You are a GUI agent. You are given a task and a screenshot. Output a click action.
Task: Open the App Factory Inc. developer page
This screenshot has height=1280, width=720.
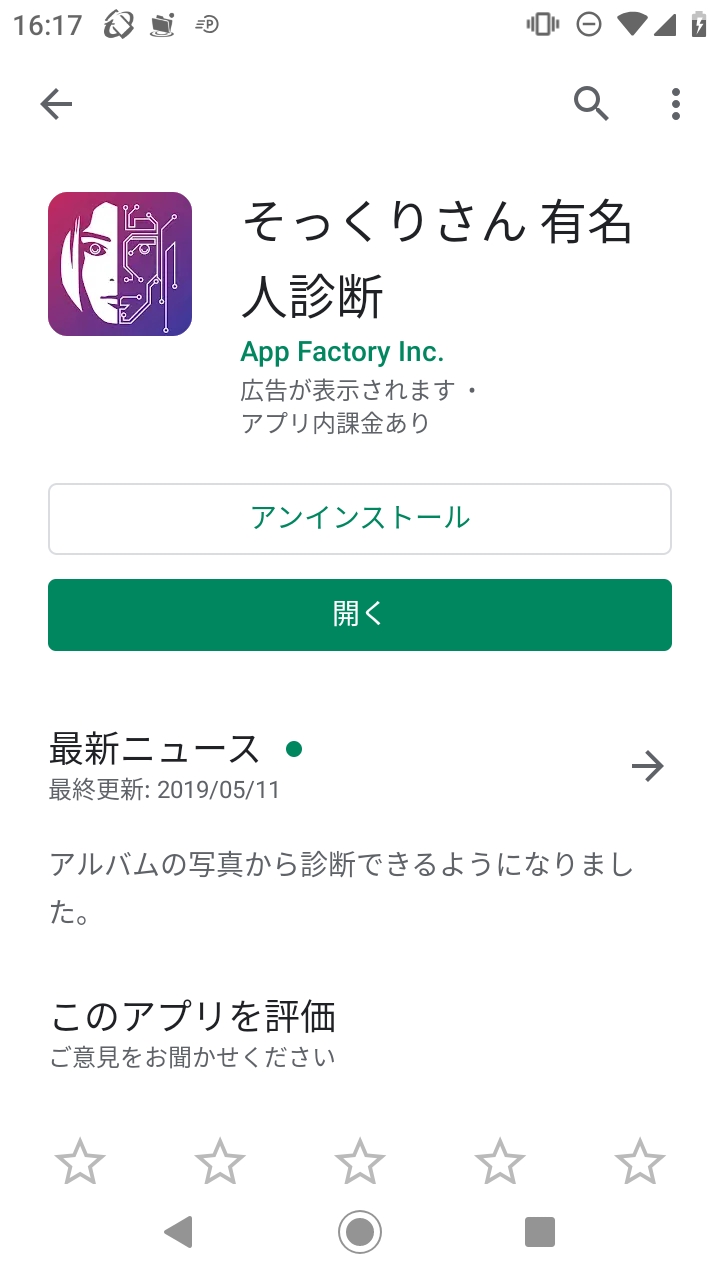point(342,352)
